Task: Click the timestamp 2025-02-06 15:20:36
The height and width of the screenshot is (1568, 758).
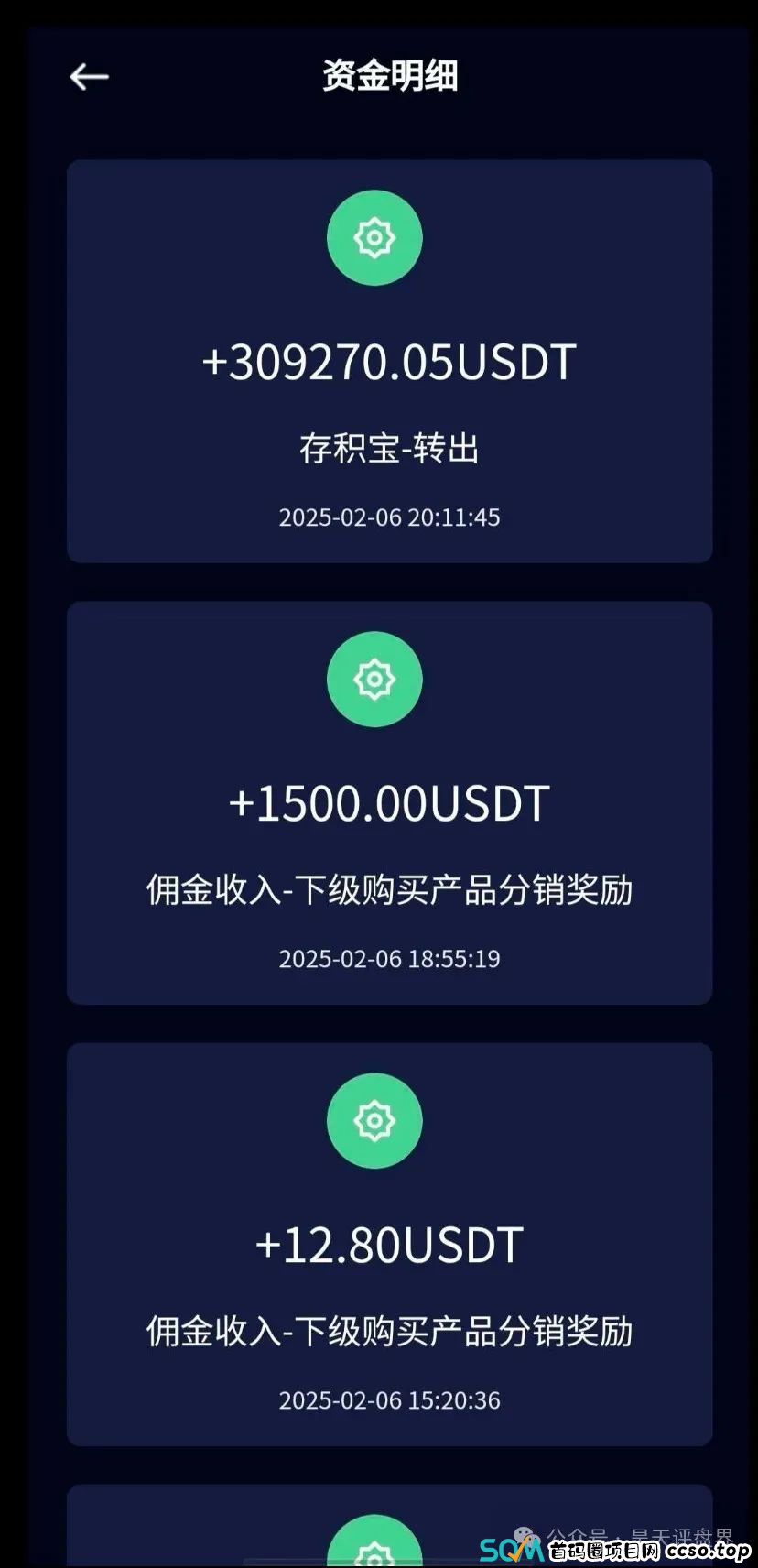Action: [x=387, y=1400]
